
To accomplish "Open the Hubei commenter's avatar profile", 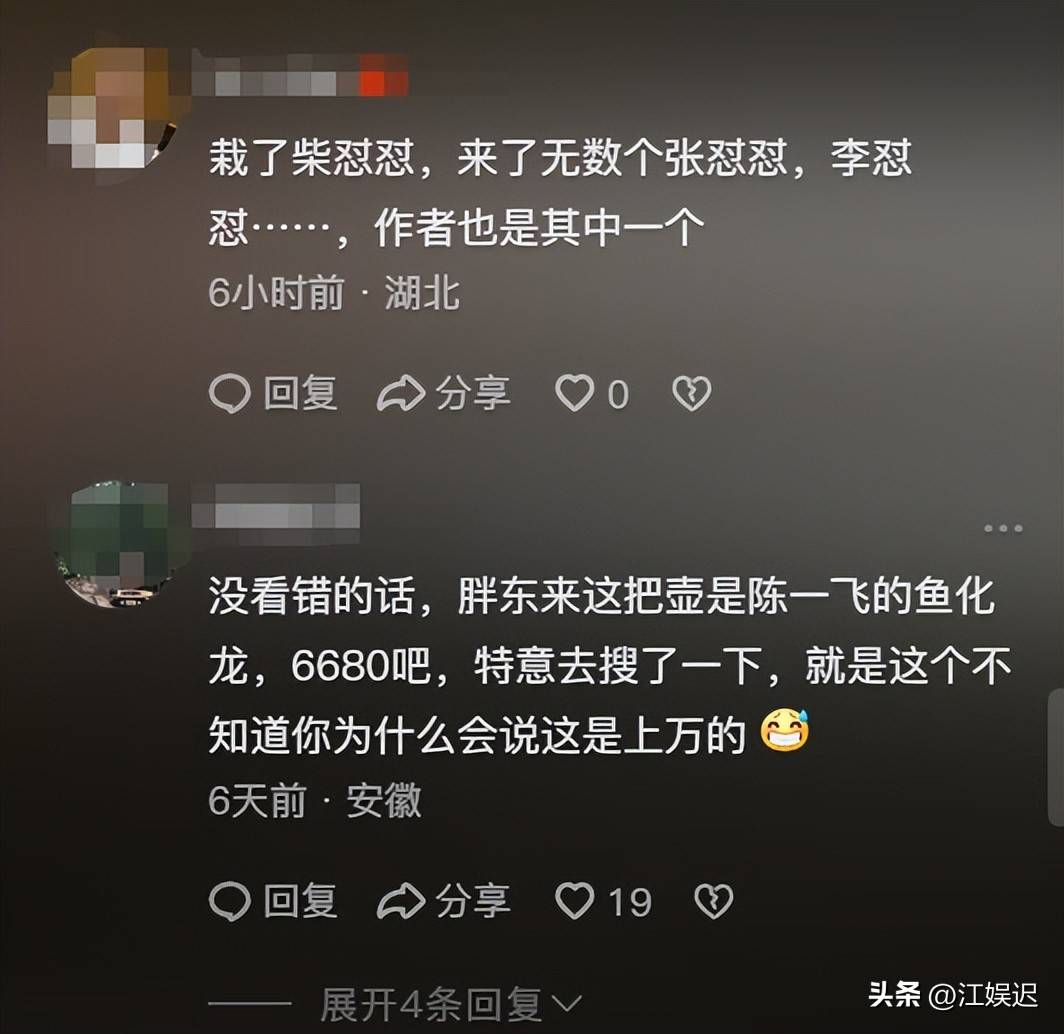I will 112,107.
